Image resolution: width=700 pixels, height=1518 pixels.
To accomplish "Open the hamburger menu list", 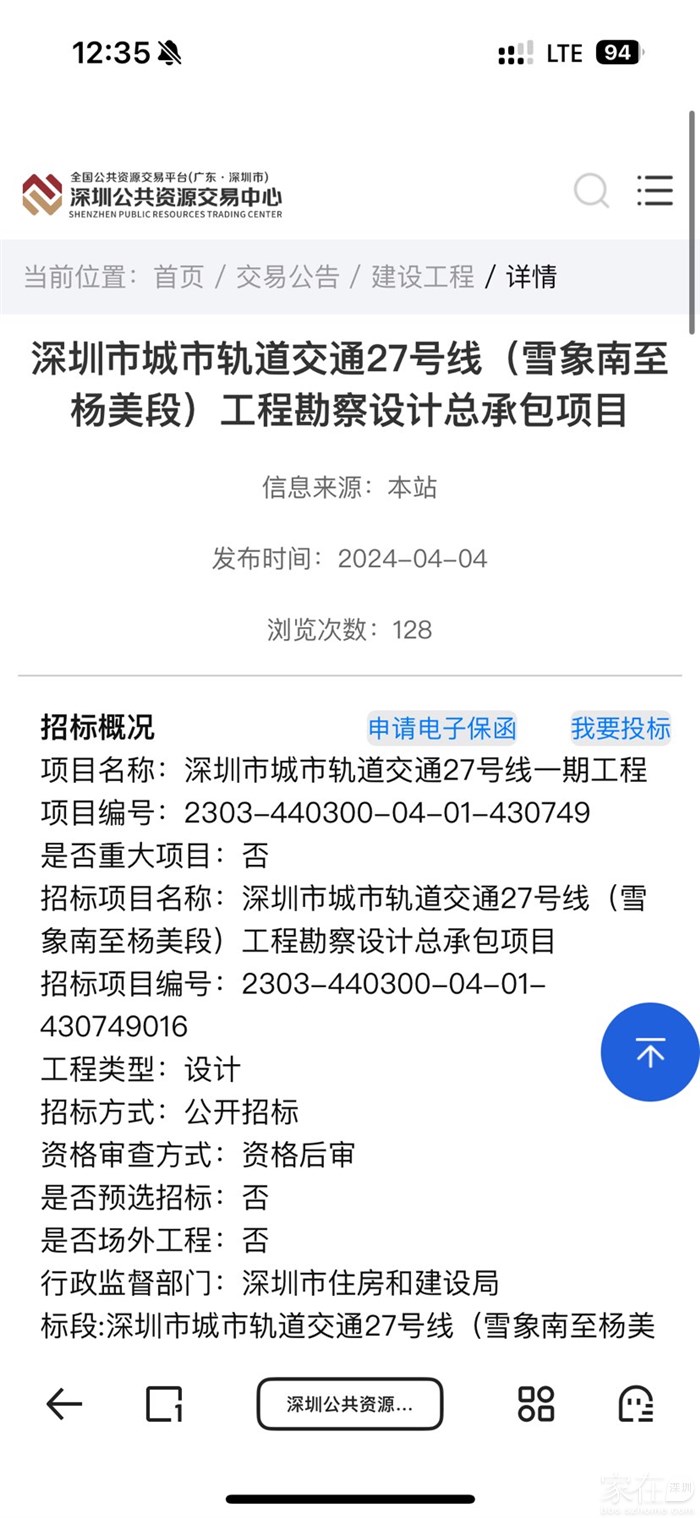I will pyautogui.click(x=655, y=190).
